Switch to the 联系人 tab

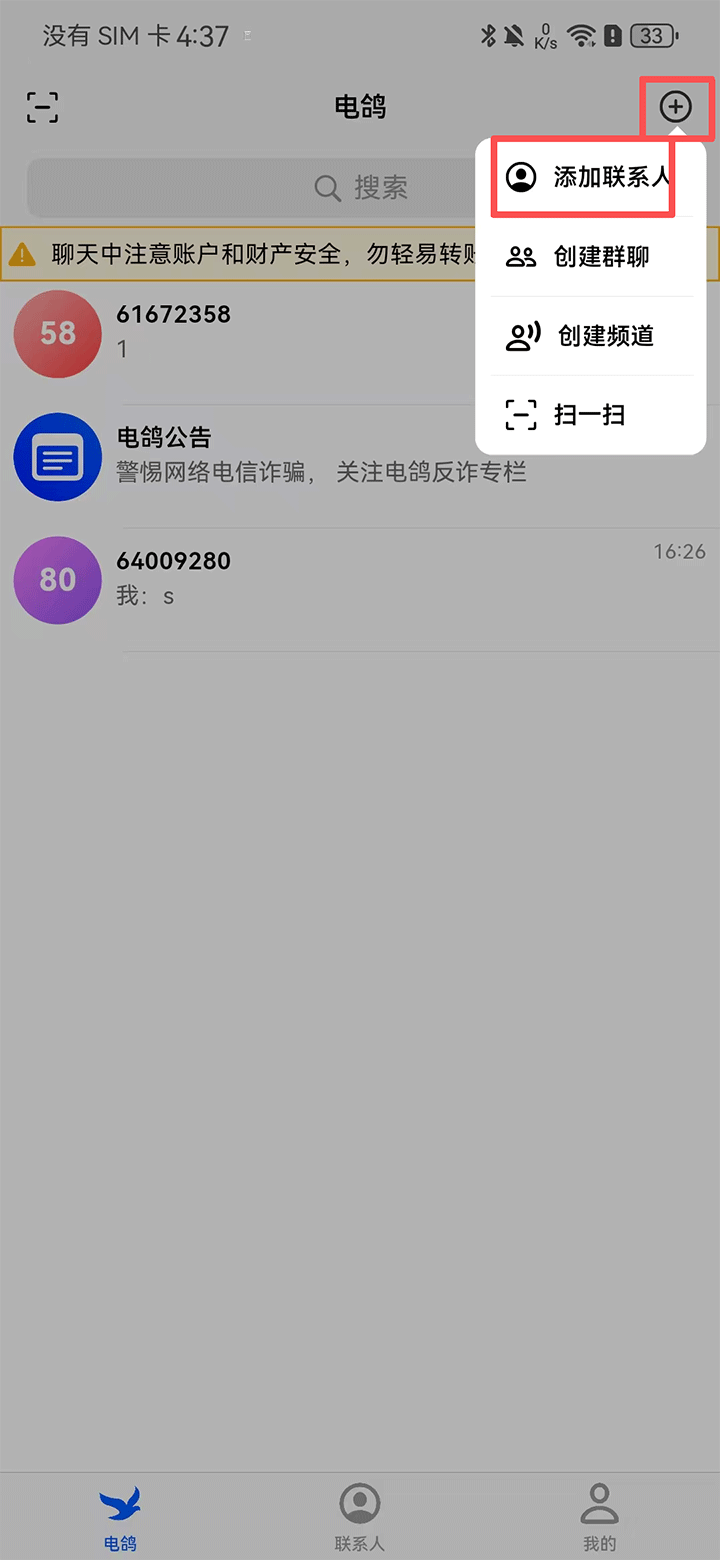[360, 1516]
